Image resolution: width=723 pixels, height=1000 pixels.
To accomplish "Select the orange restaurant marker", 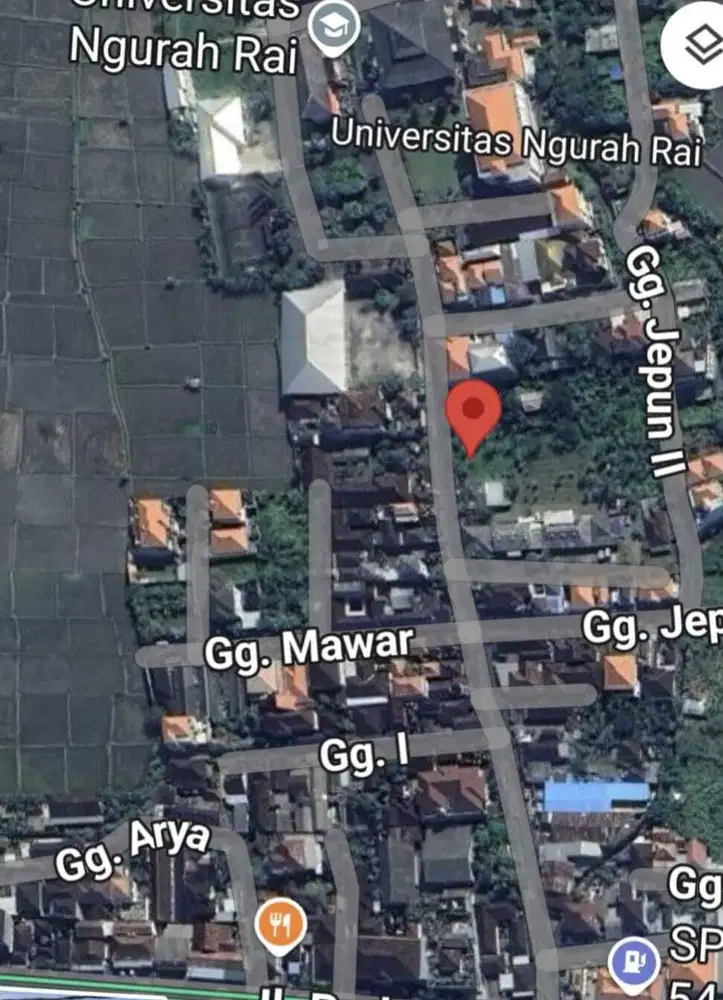I will 280,926.
